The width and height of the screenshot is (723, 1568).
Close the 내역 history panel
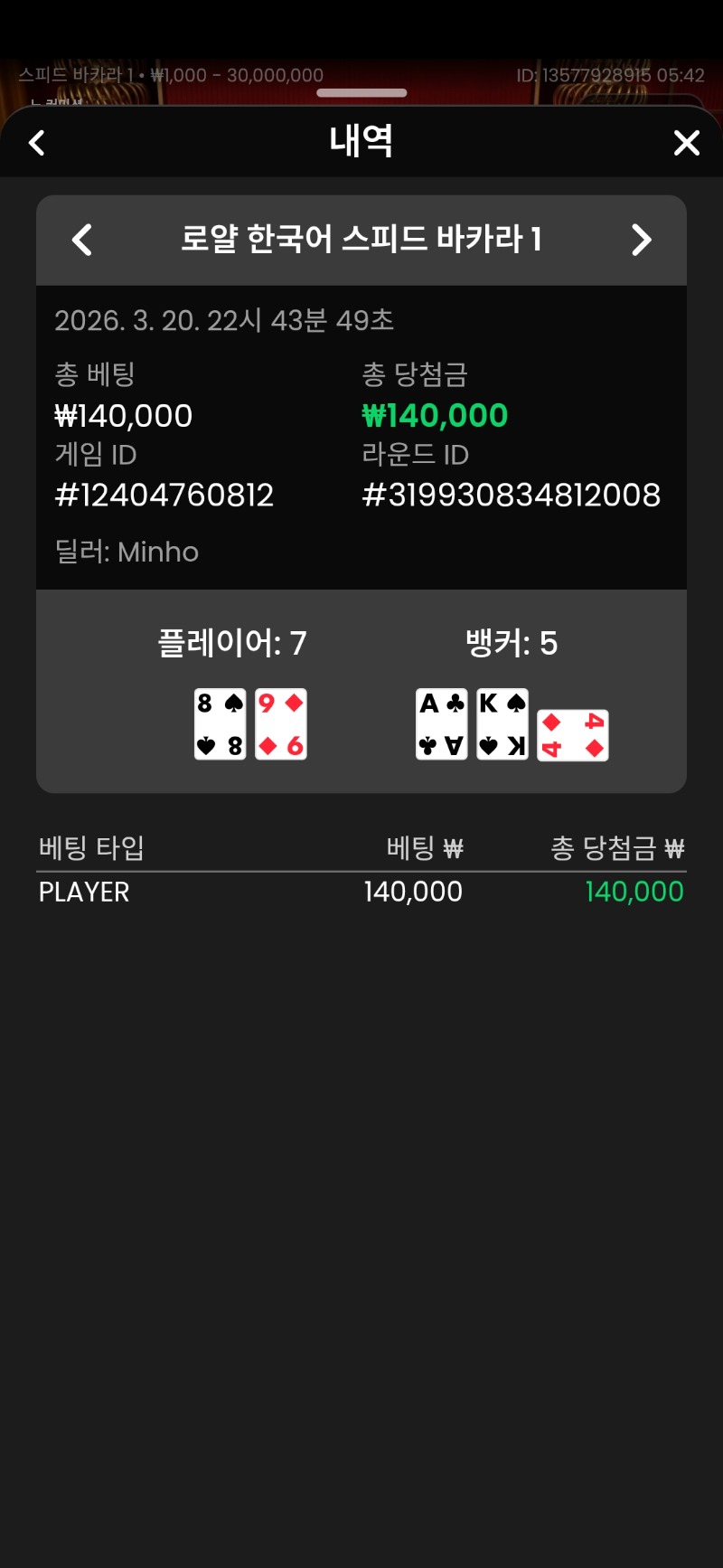click(x=686, y=143)
